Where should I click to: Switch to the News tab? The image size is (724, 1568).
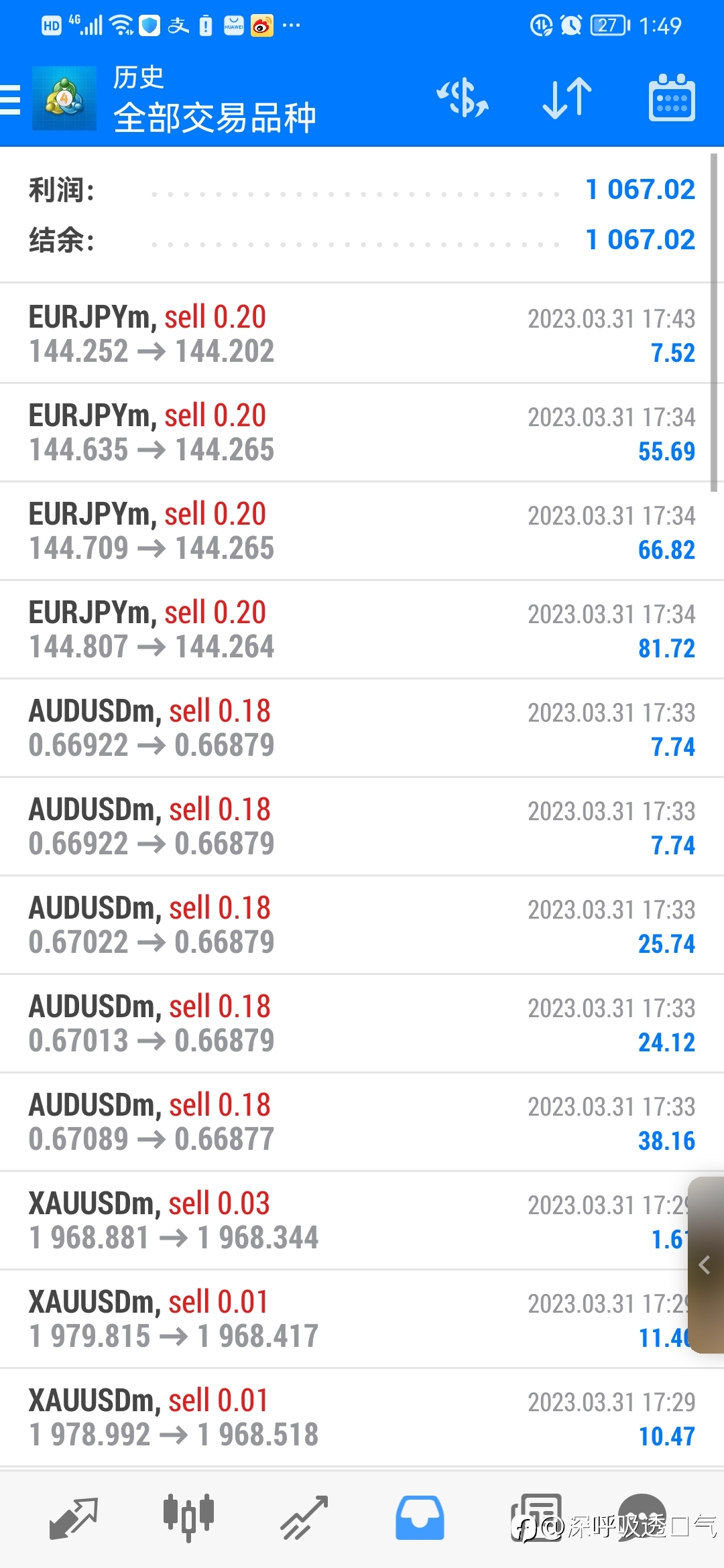click(x=536, y=1518)
